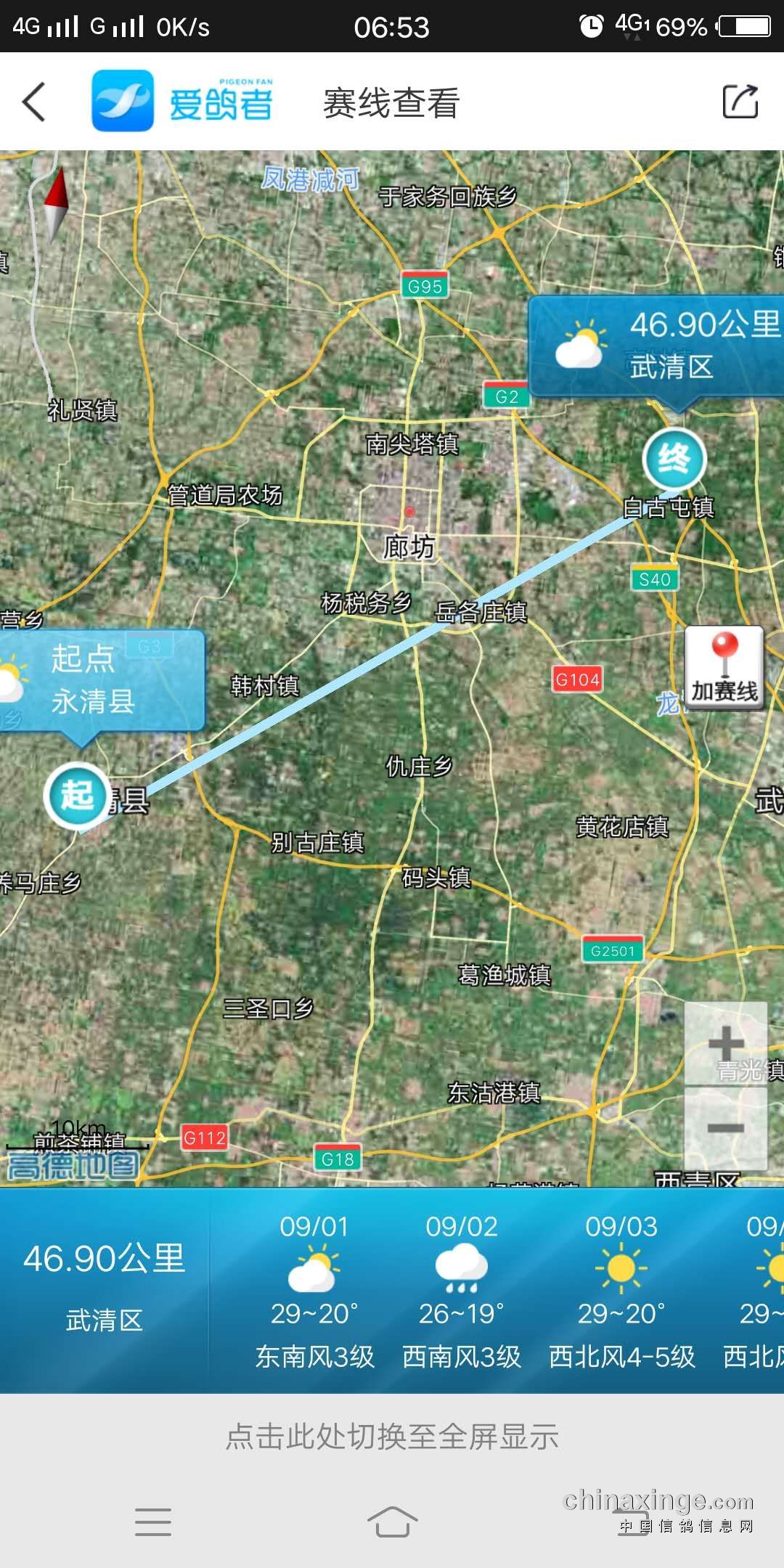This screenshot has height=1568, width=784.
Task: Reset map orientation with the compass
Action: click(56, 203)
